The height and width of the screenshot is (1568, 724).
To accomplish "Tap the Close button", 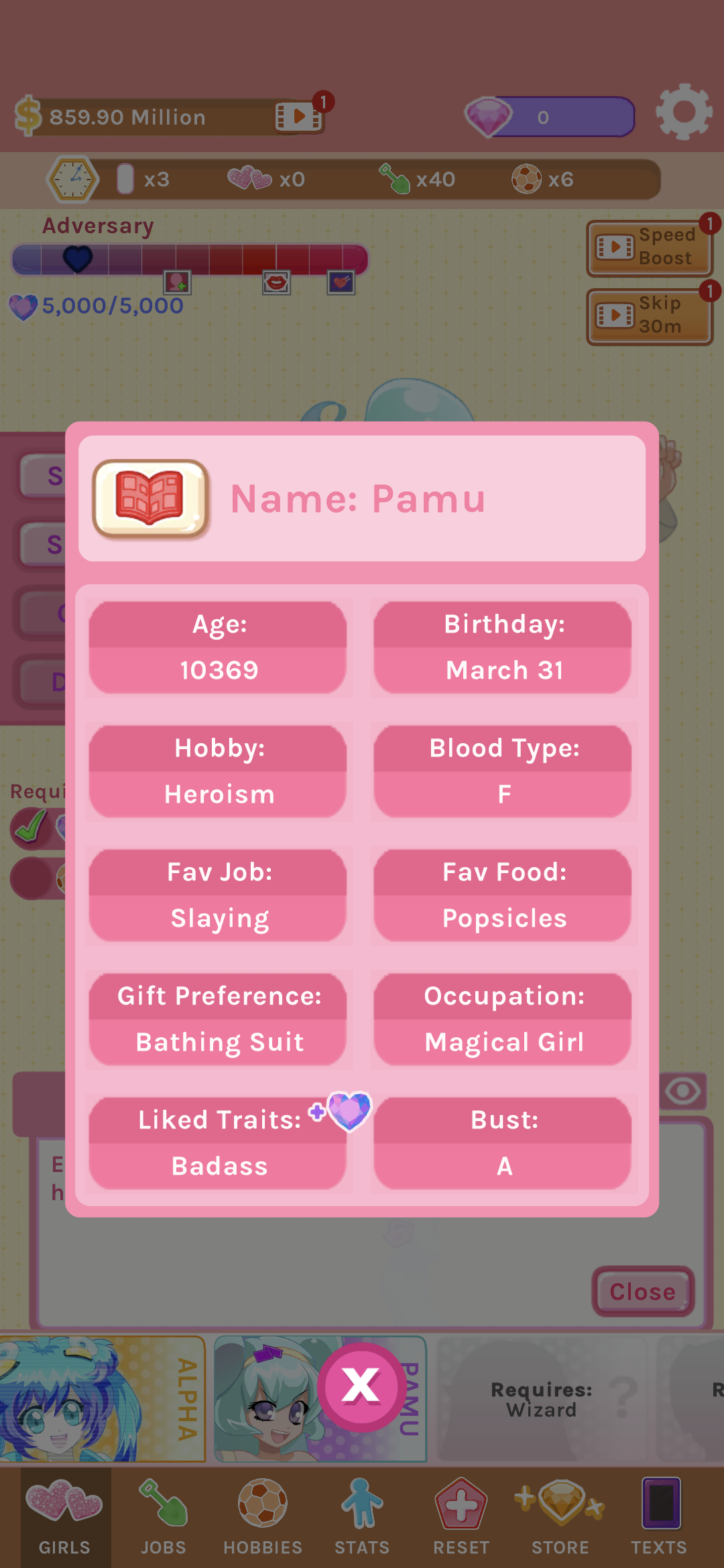I will pyautogui.click(x=642, y=1291).
